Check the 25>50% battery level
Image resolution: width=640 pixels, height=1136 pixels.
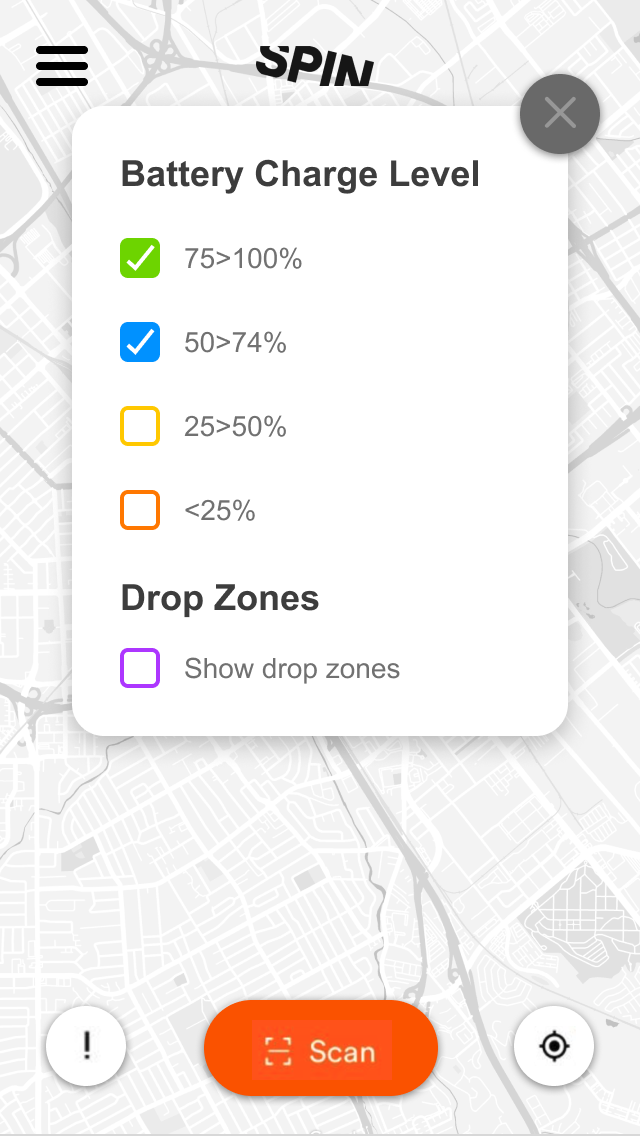tap(140, 427)
